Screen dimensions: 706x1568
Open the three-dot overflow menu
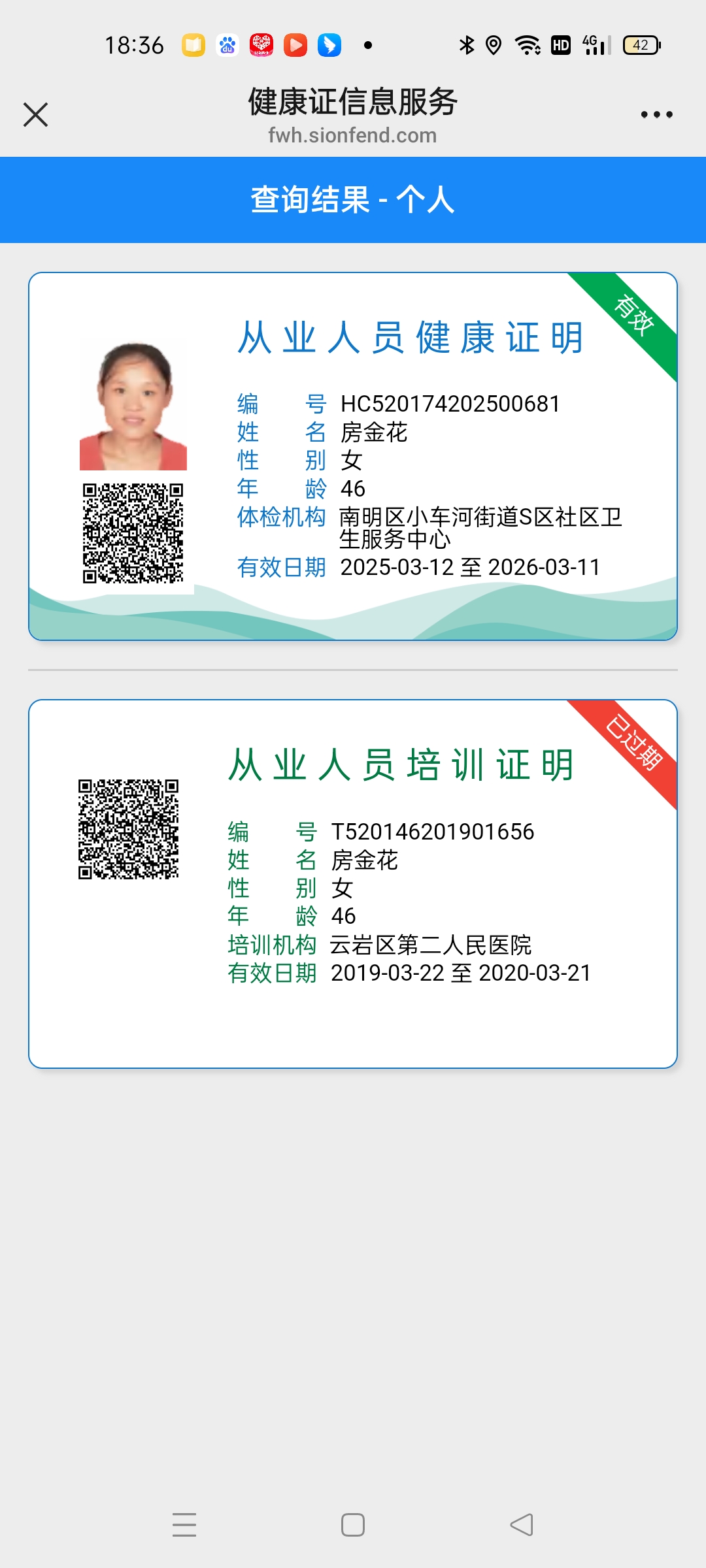tap(656, 114)
